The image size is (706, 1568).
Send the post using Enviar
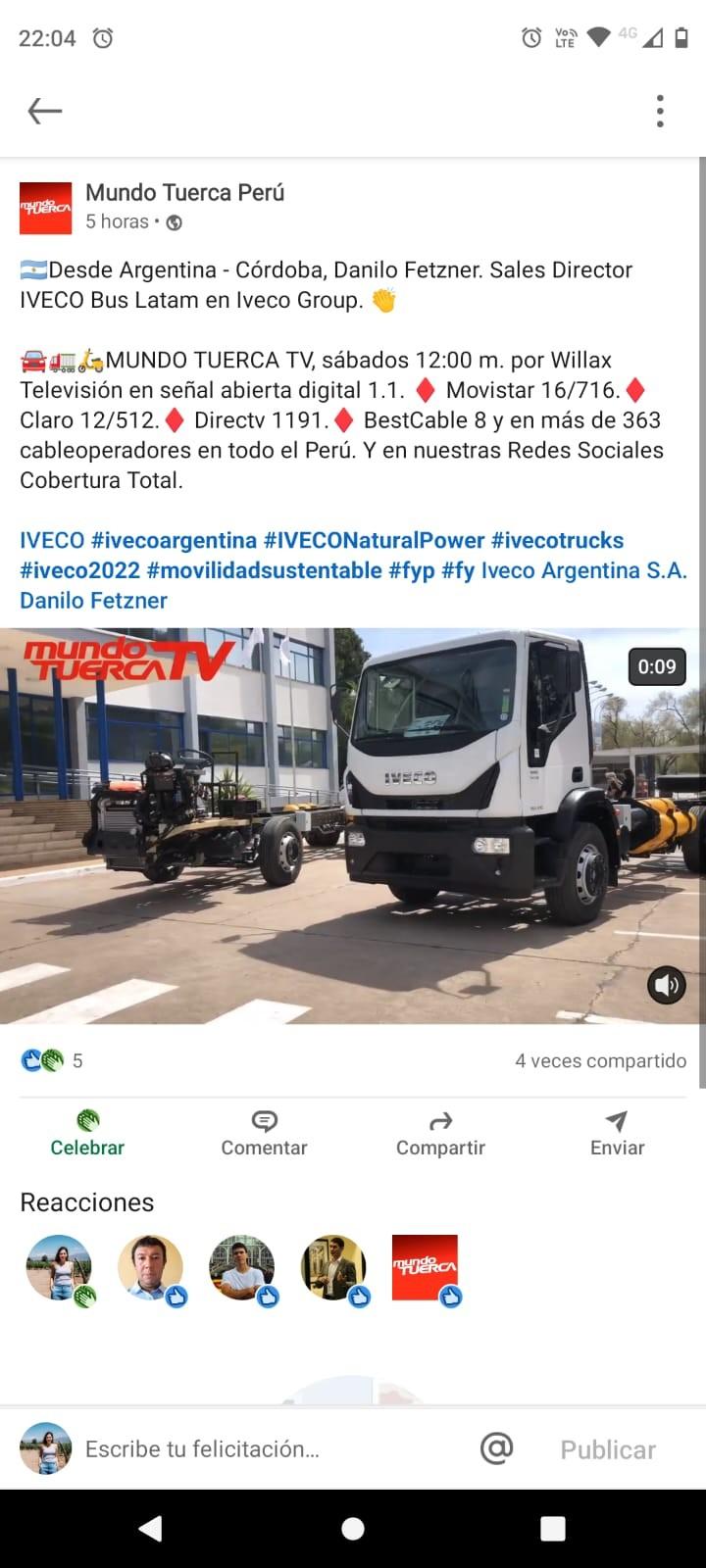pos(617,1133)
